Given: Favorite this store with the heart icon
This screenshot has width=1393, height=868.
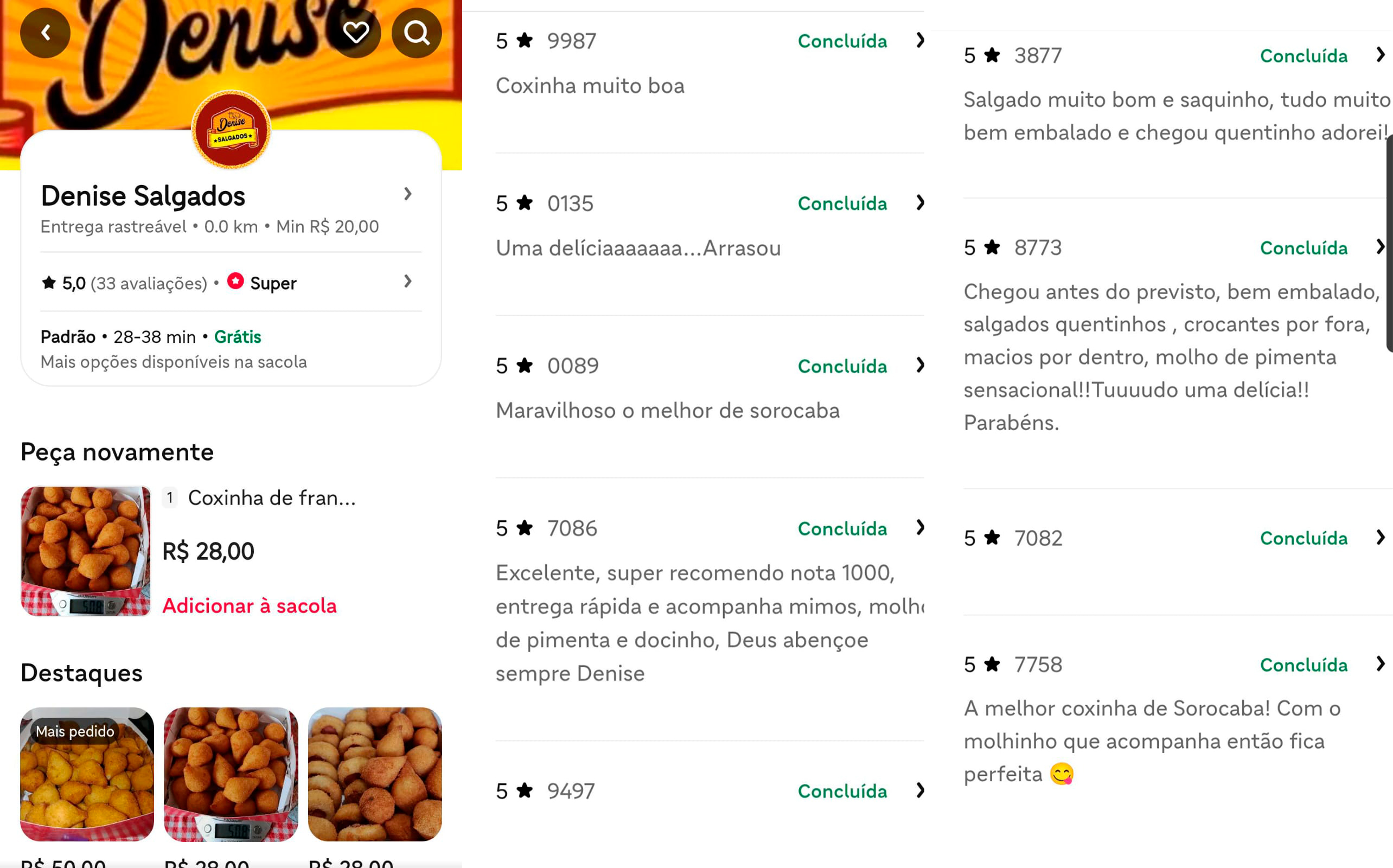Looking at the screenshot, I should (356, 33).
